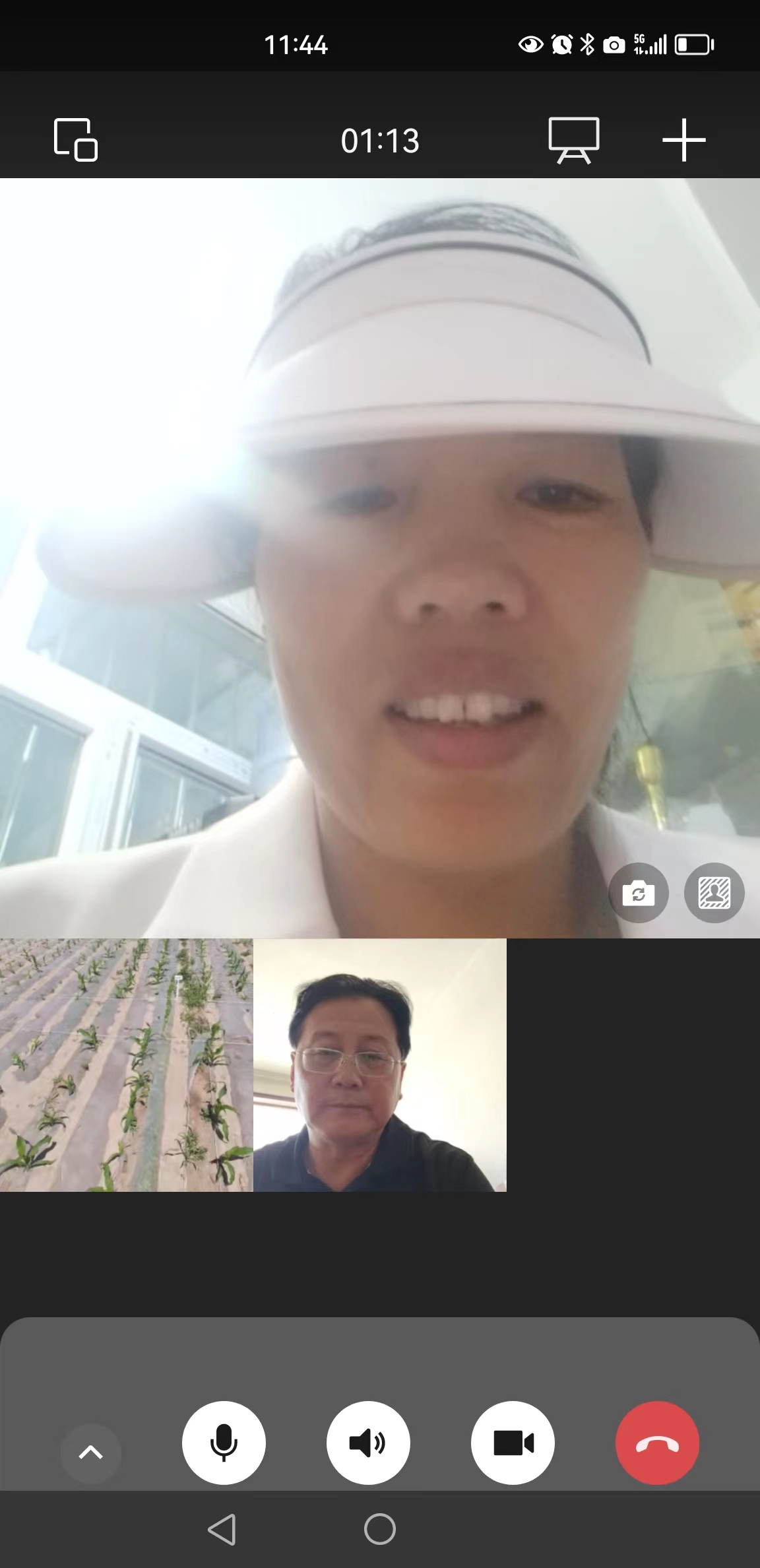The image size is (760, 1568).
Task: Go back with the system back button
Action: [222, 1529]
